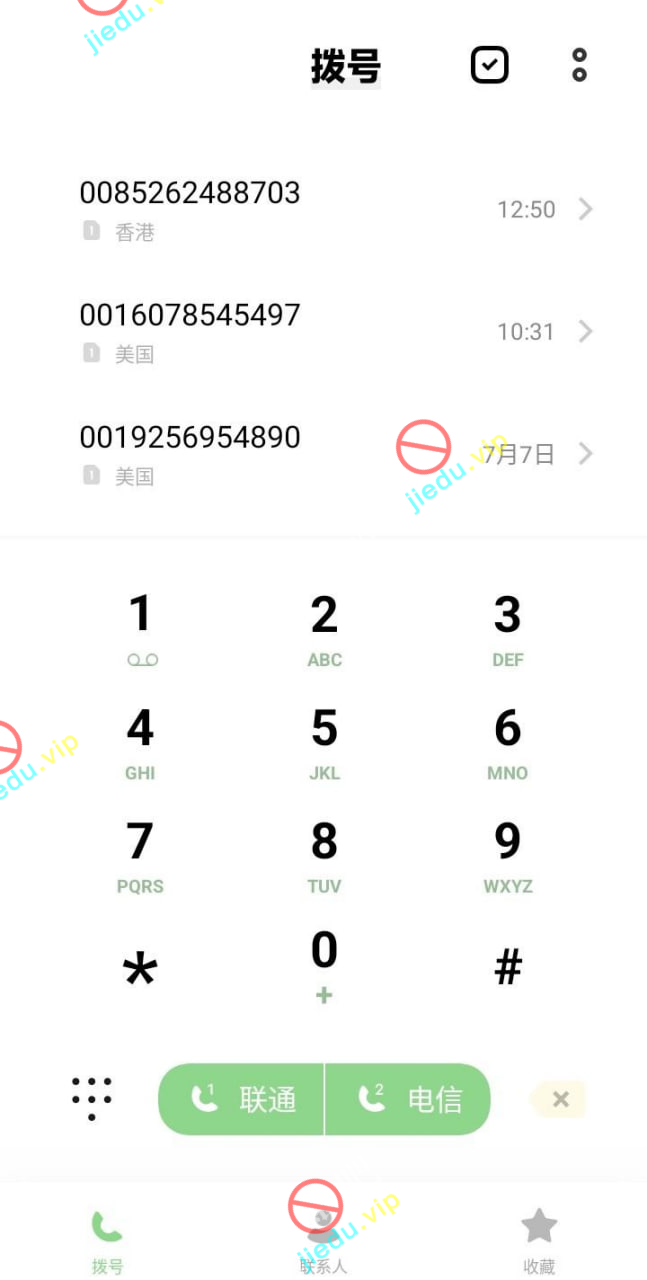Tap the hash key

(x=508, y=967)
